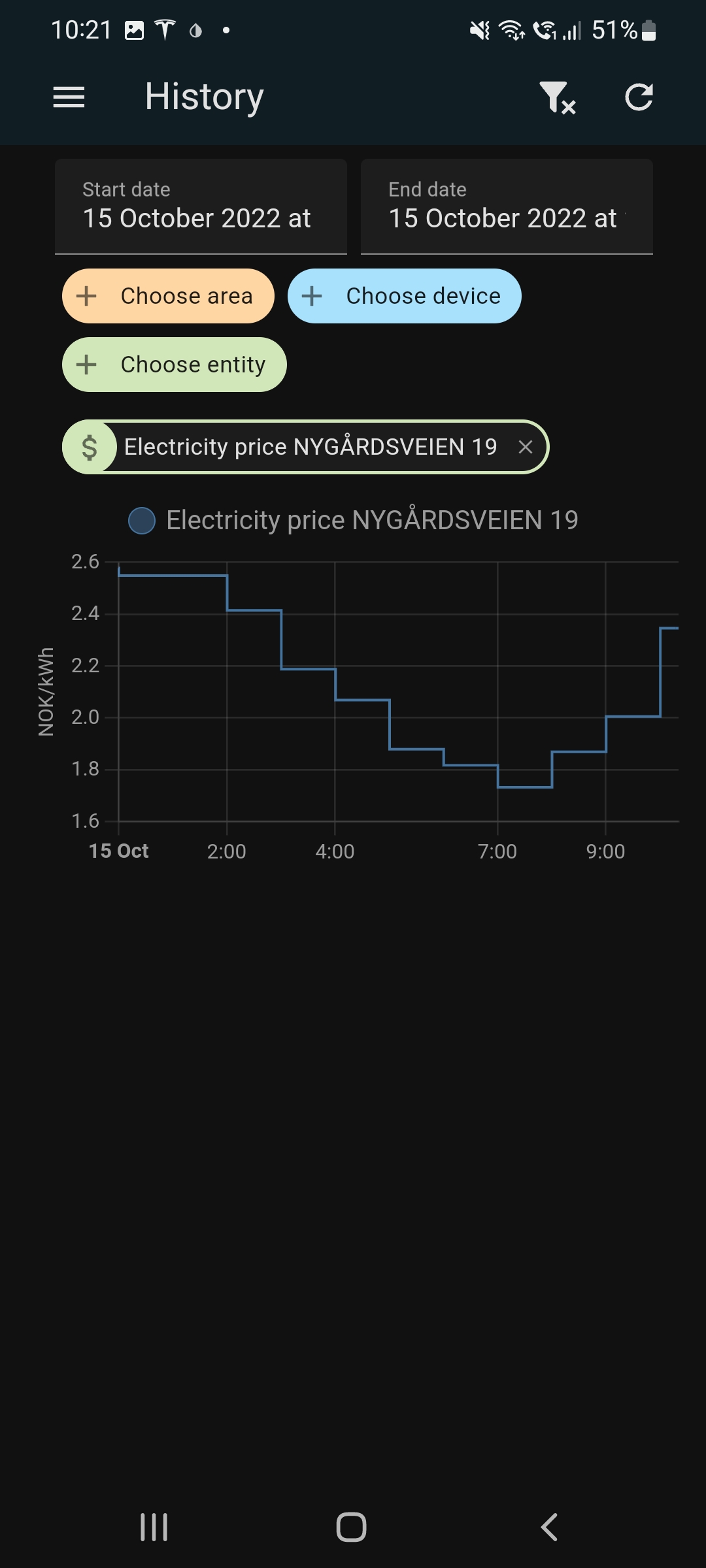
Task: Select the Choose area filter chip
Action: (x=167, y=296)
